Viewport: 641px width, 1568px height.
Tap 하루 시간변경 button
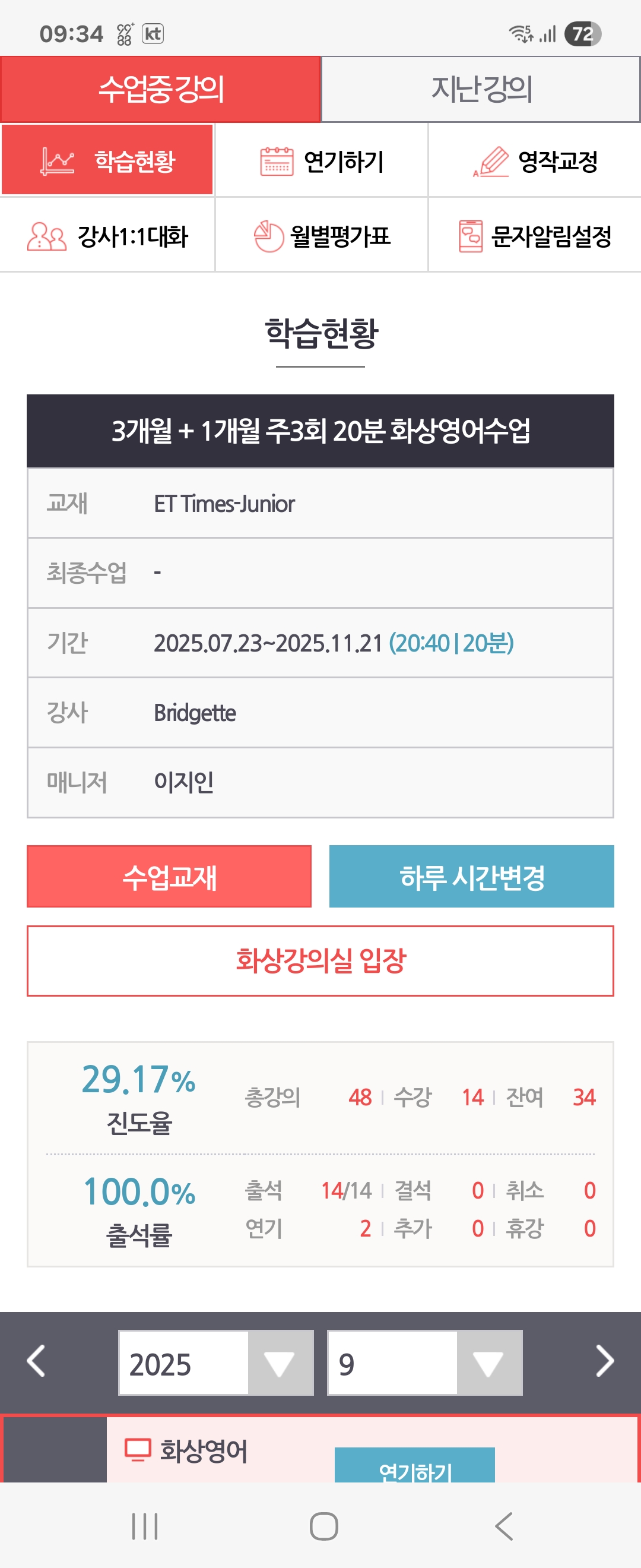coord(471,877)
